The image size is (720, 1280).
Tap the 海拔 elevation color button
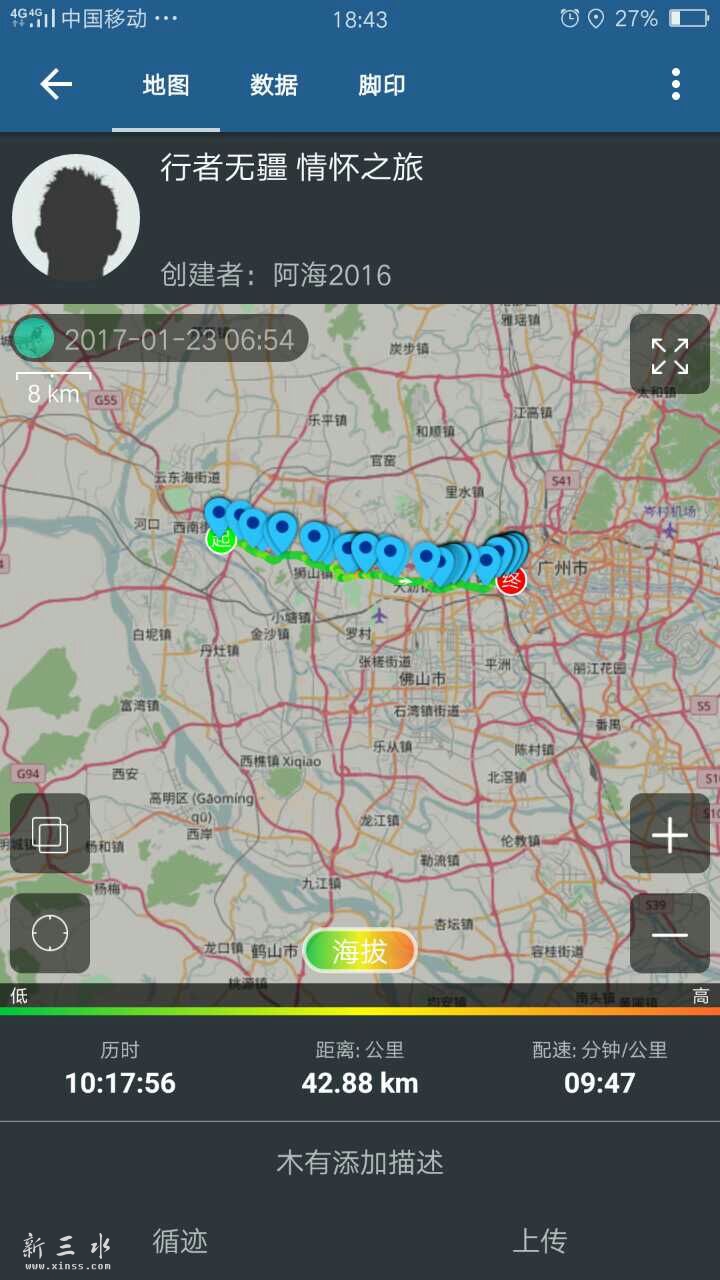359,950
